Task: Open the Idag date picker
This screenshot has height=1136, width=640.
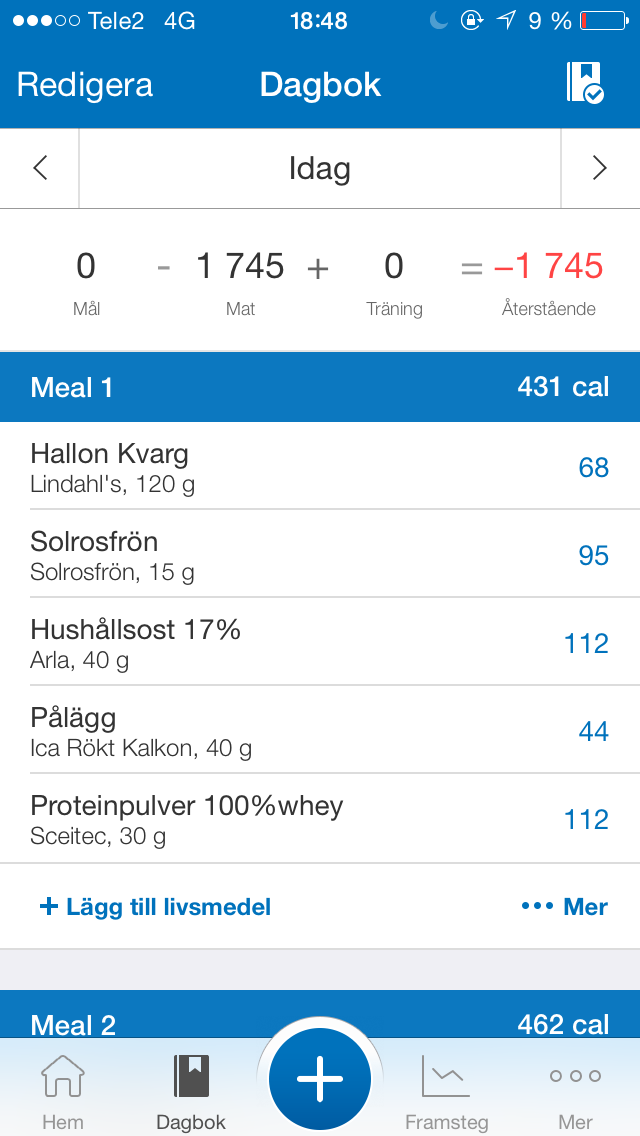Action: (319, 168)
